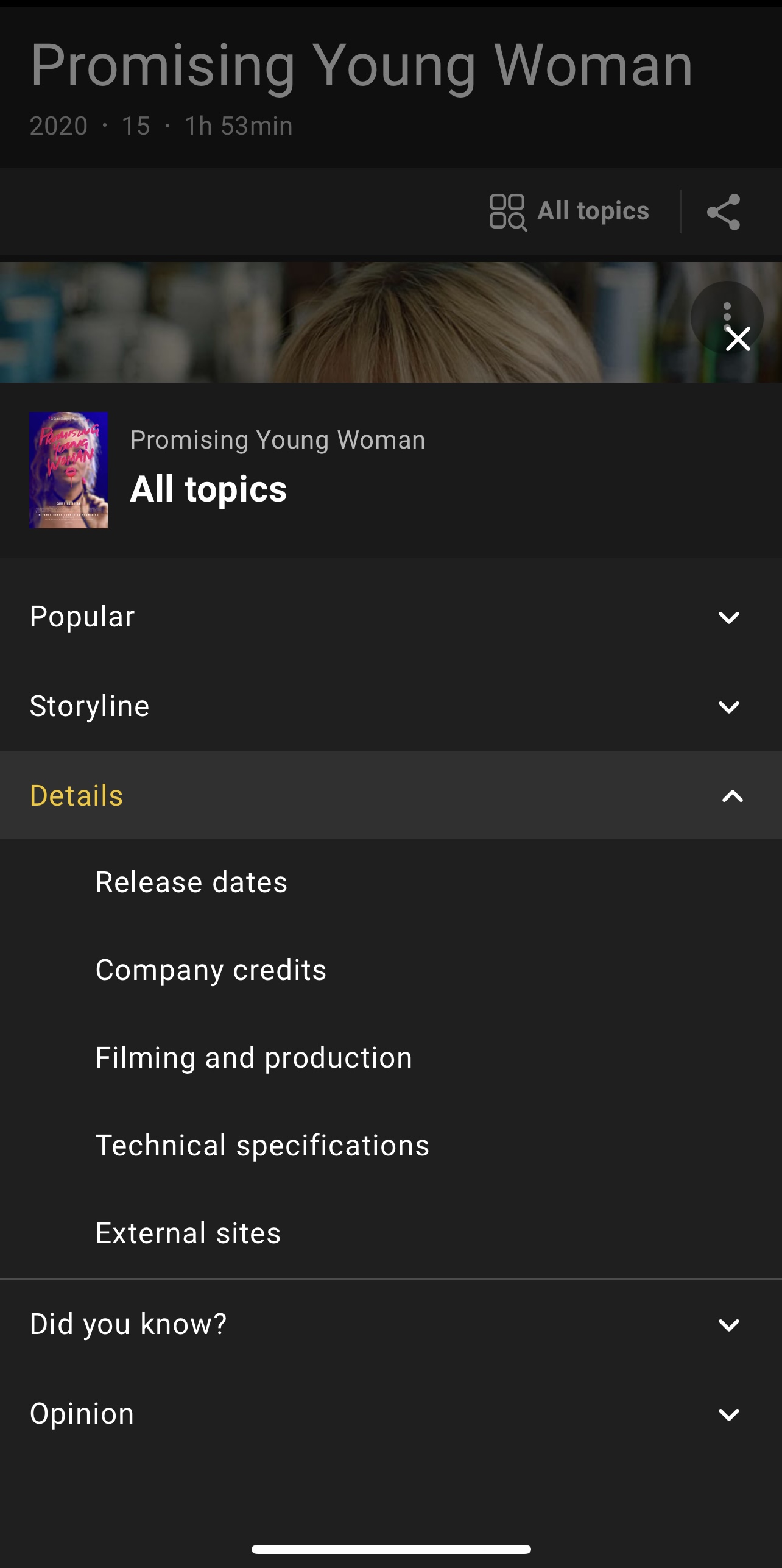
Task: Expand the Did you know? section
Action: [390, 1324]
